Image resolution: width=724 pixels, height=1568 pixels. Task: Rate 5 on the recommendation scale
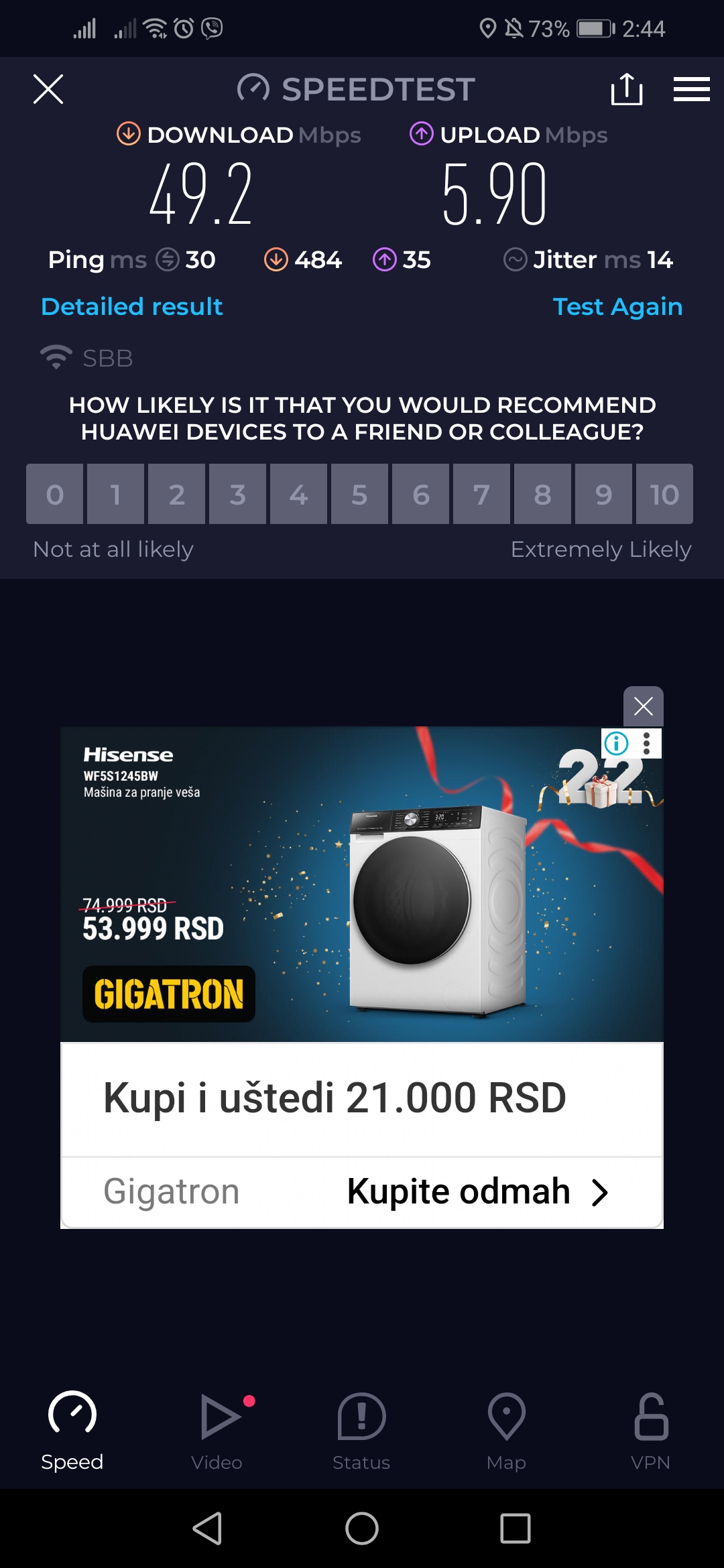point(359,495)
